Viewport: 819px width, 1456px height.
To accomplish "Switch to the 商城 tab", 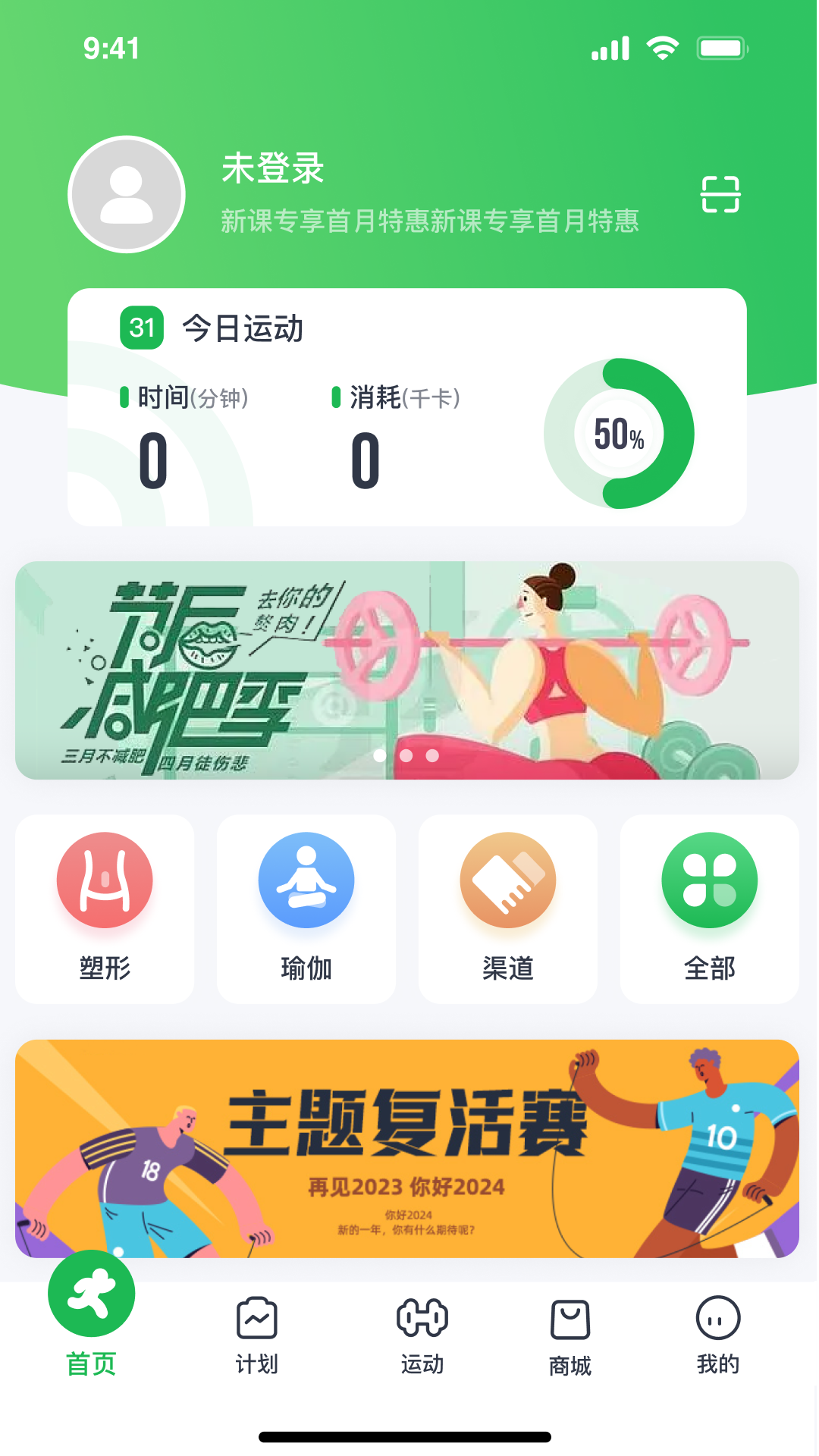I will pos(570,1336).
